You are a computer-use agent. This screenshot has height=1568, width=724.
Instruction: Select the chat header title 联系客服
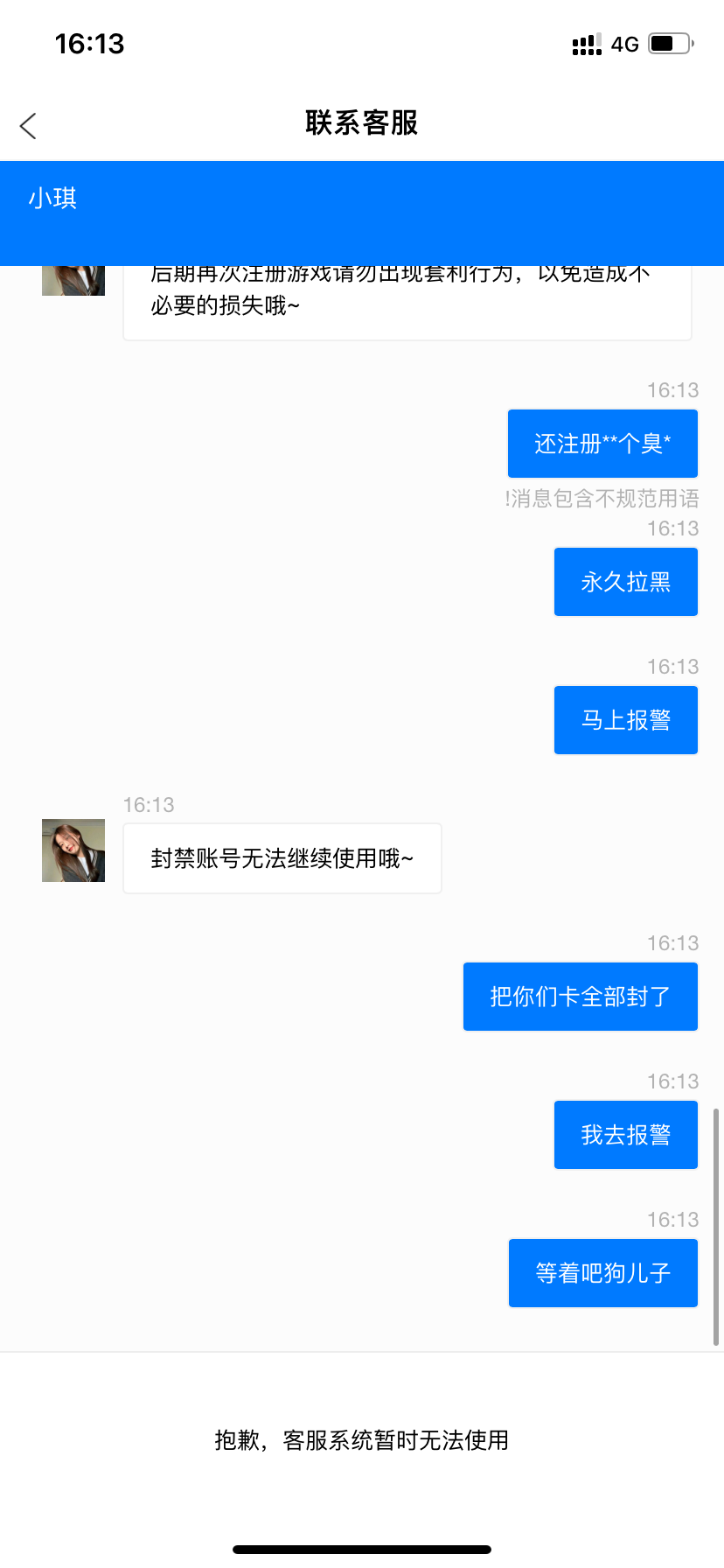(x=362, y=124)
